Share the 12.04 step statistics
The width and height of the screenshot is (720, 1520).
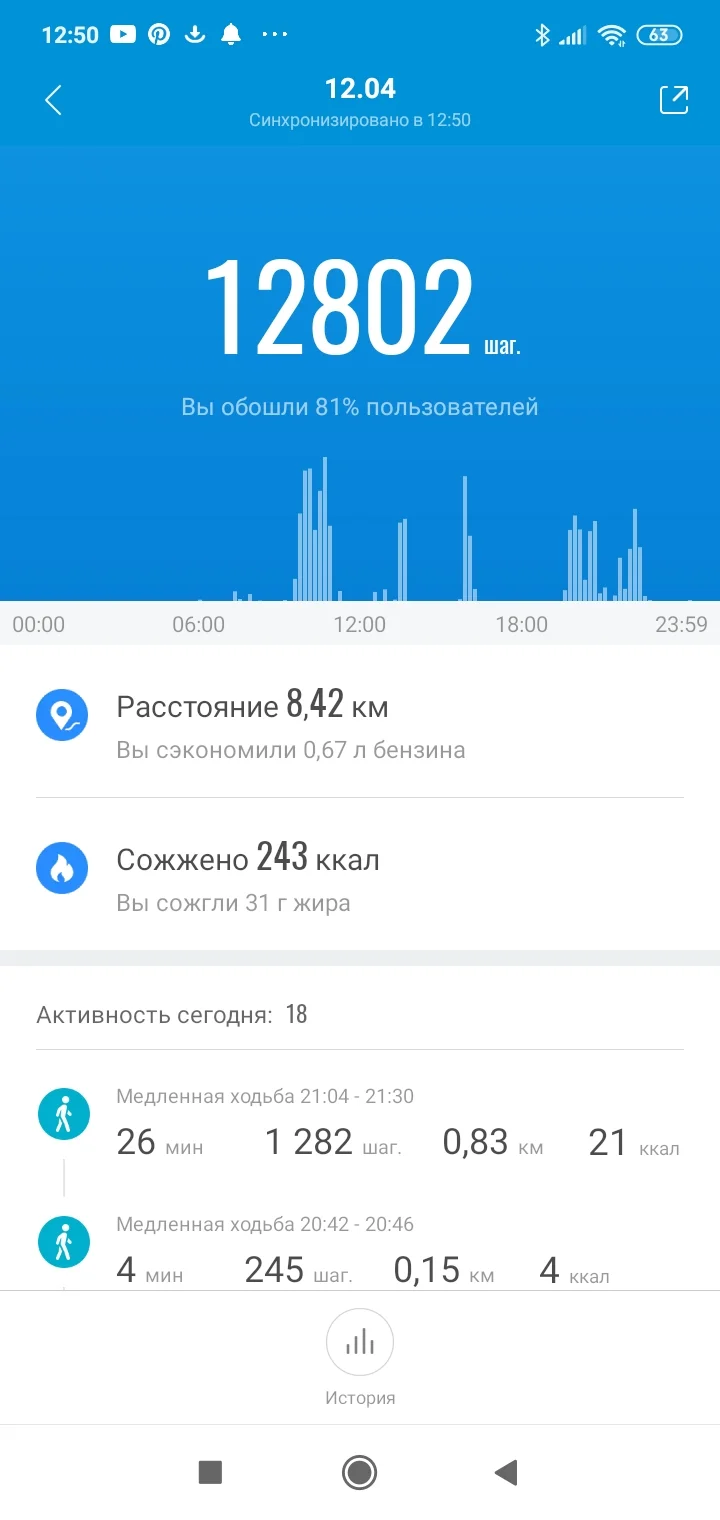(x=673, y=100)
